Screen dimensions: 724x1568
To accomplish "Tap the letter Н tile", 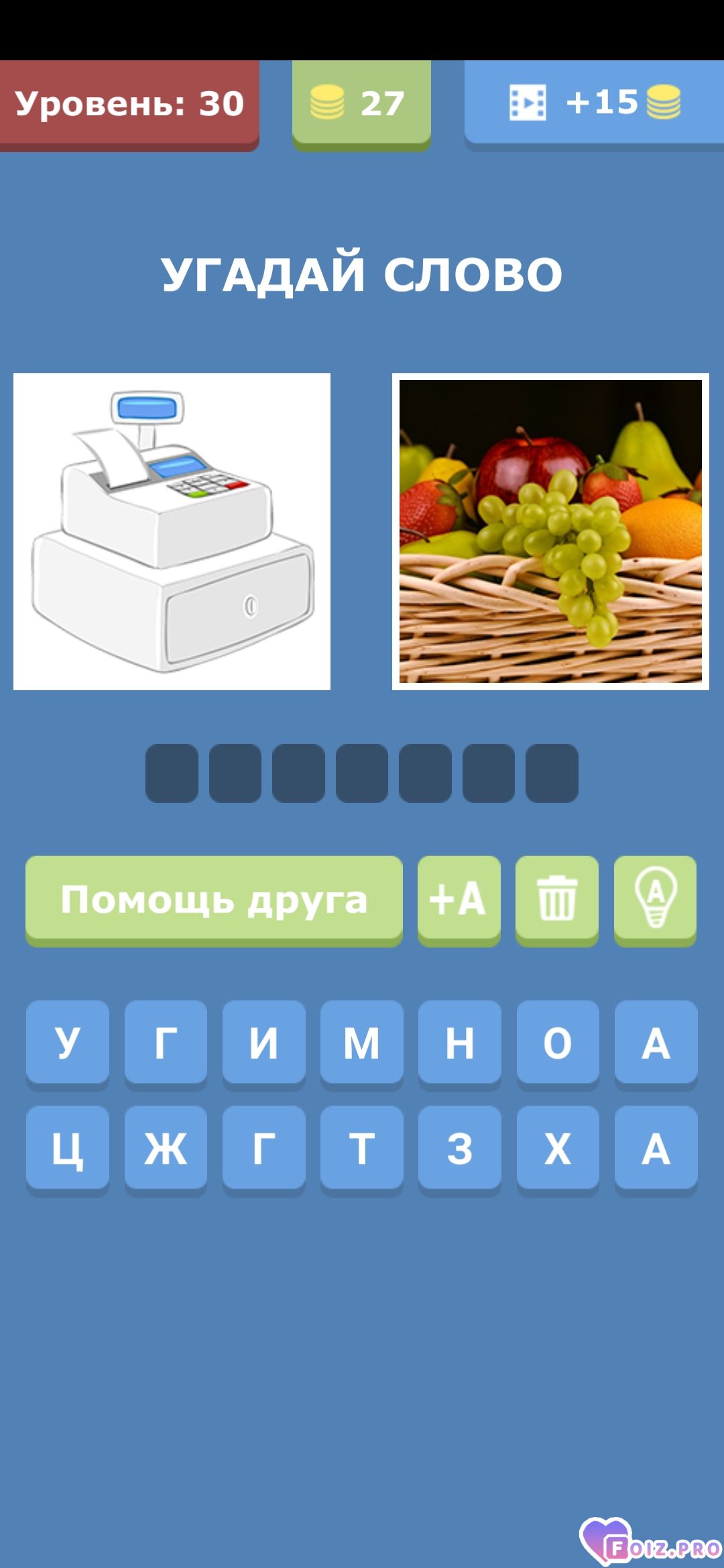I will pos(459,1043).
